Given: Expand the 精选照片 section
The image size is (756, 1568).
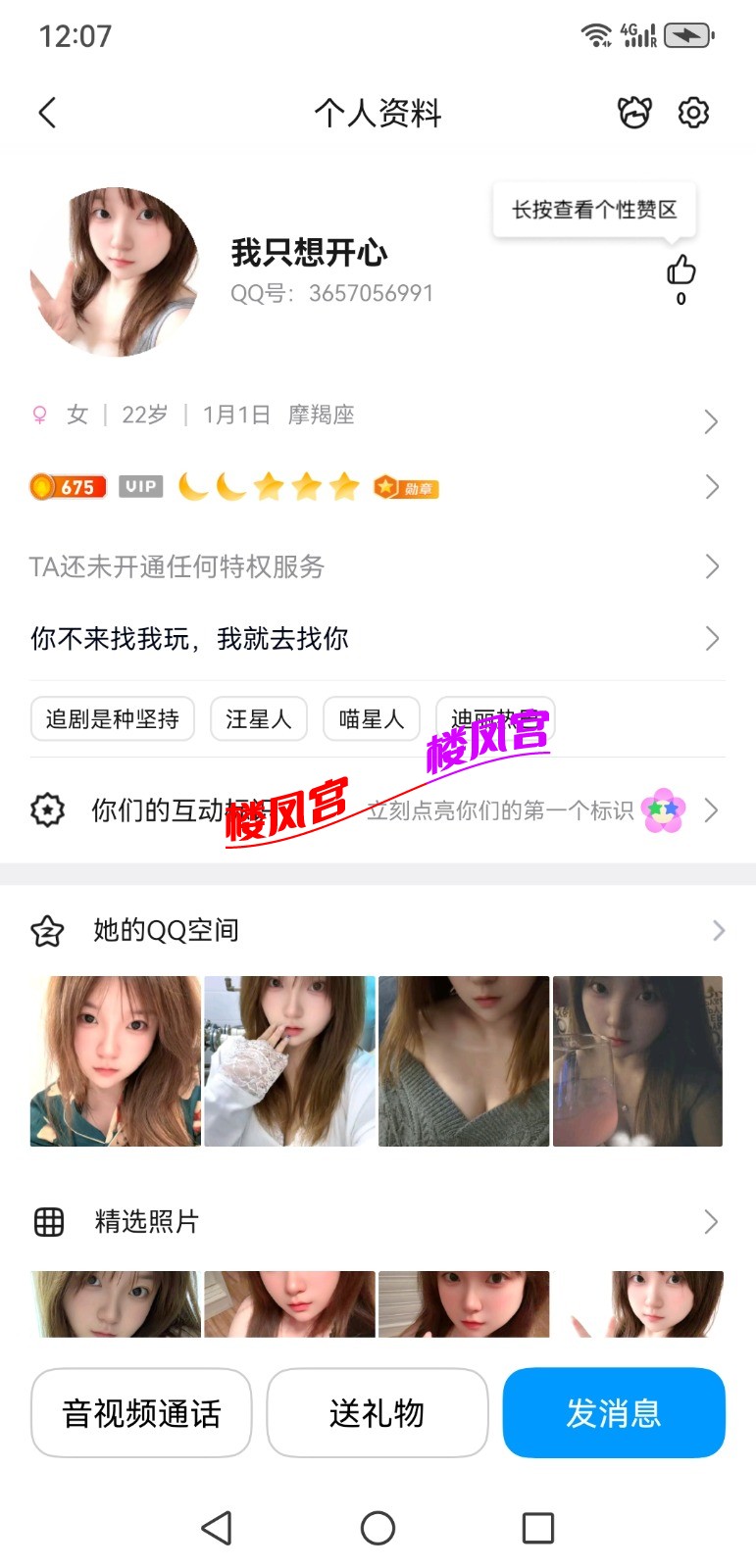Looking at the screenshot, I should pos(712,1222).
